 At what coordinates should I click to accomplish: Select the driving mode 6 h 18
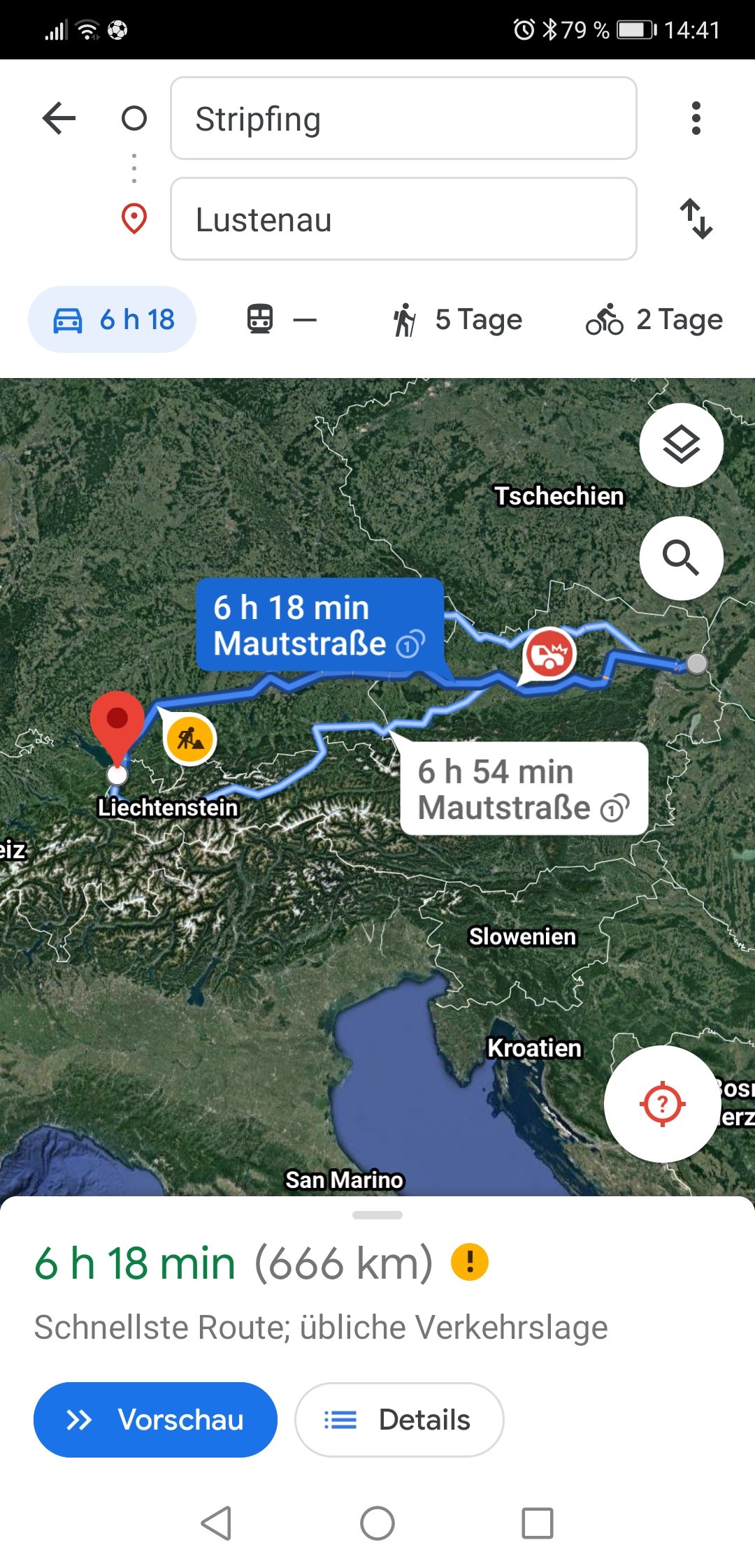[x=113, y=319]
